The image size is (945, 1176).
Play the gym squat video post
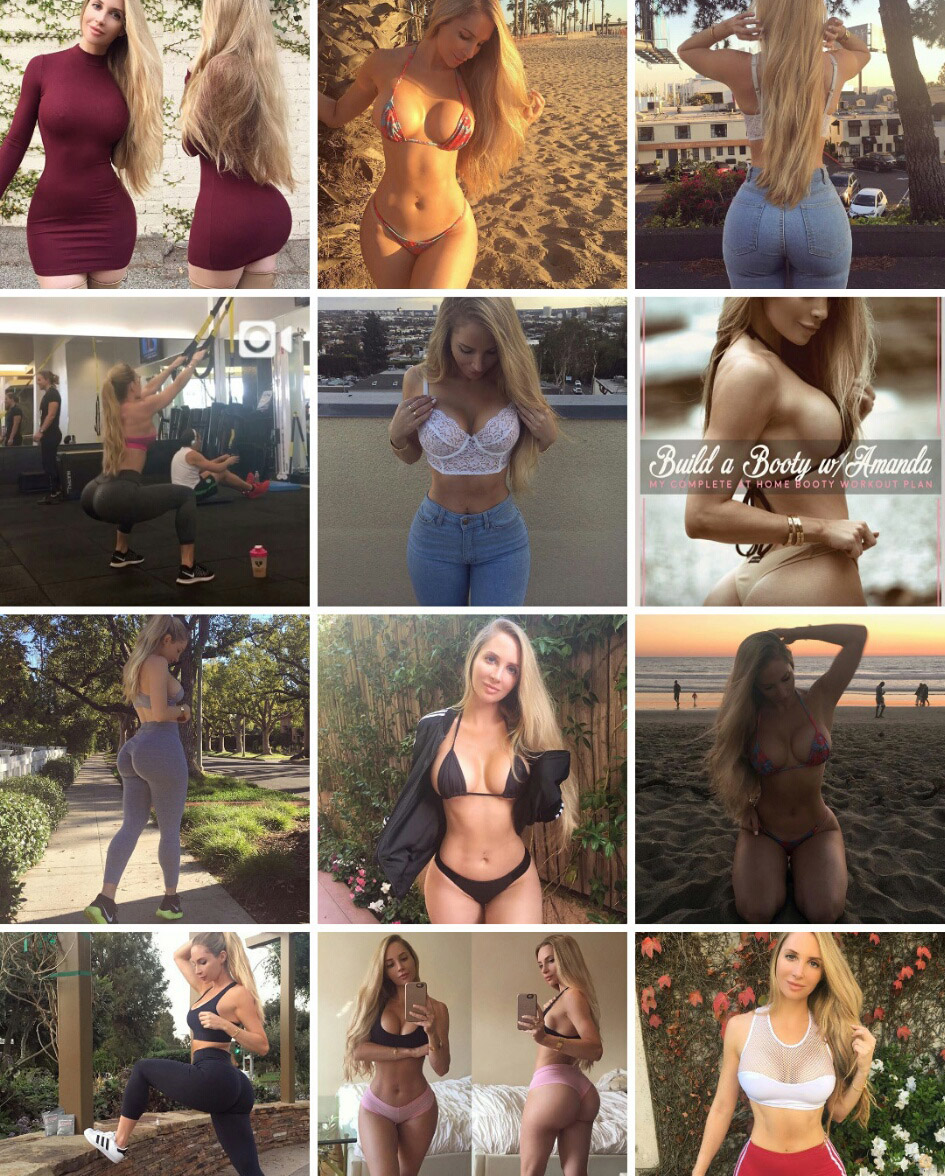154,451
